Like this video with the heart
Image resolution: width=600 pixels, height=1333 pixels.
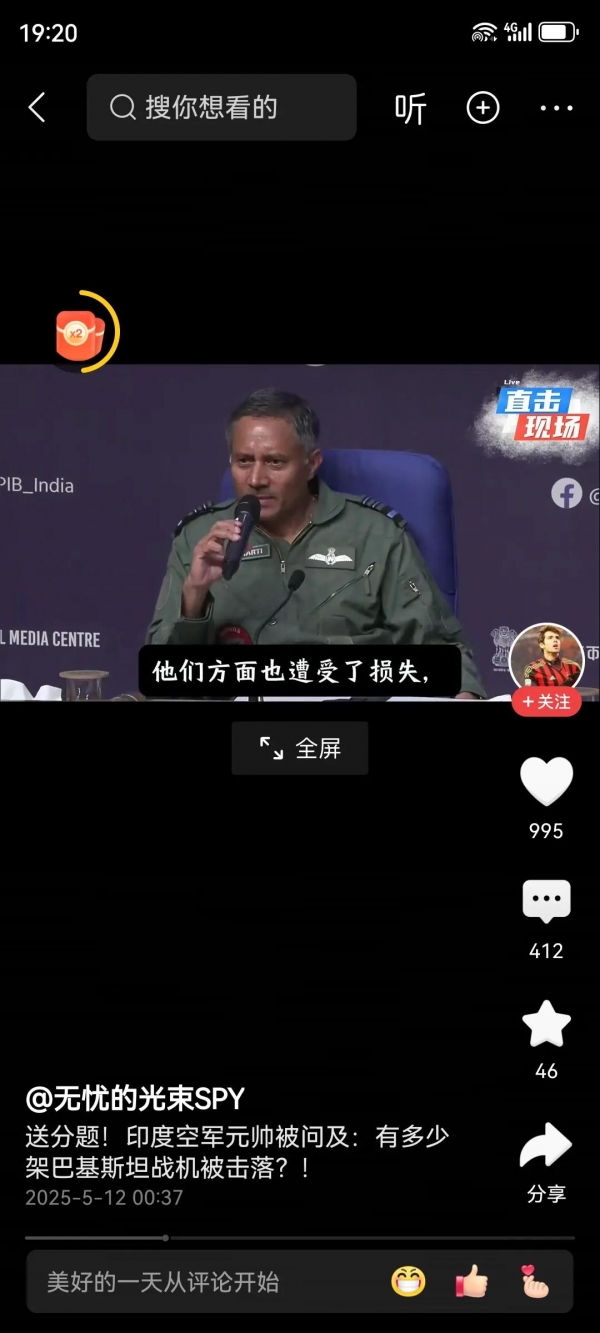(546, 782)
